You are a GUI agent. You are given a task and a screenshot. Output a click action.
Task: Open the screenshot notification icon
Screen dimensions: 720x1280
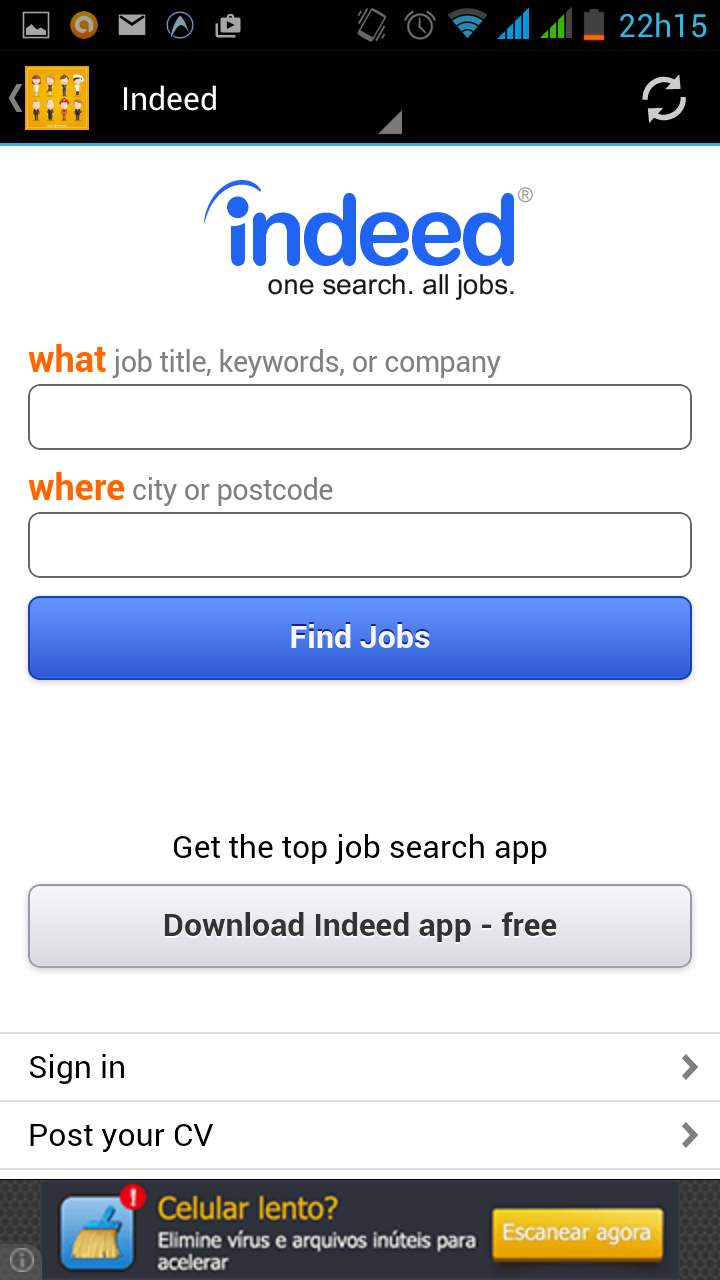38,24
